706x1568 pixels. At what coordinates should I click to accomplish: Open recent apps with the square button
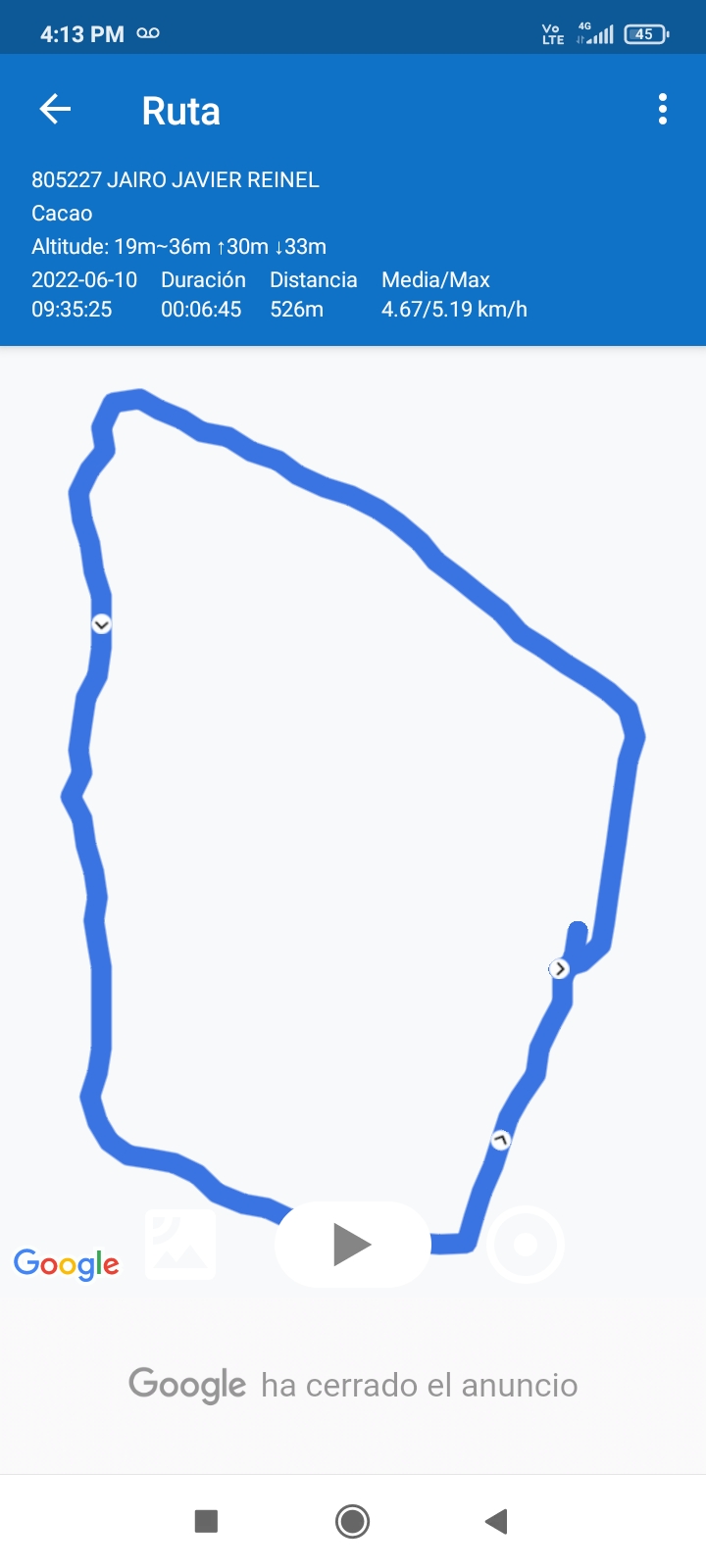pyautogui.click(x=206, y=1521)
